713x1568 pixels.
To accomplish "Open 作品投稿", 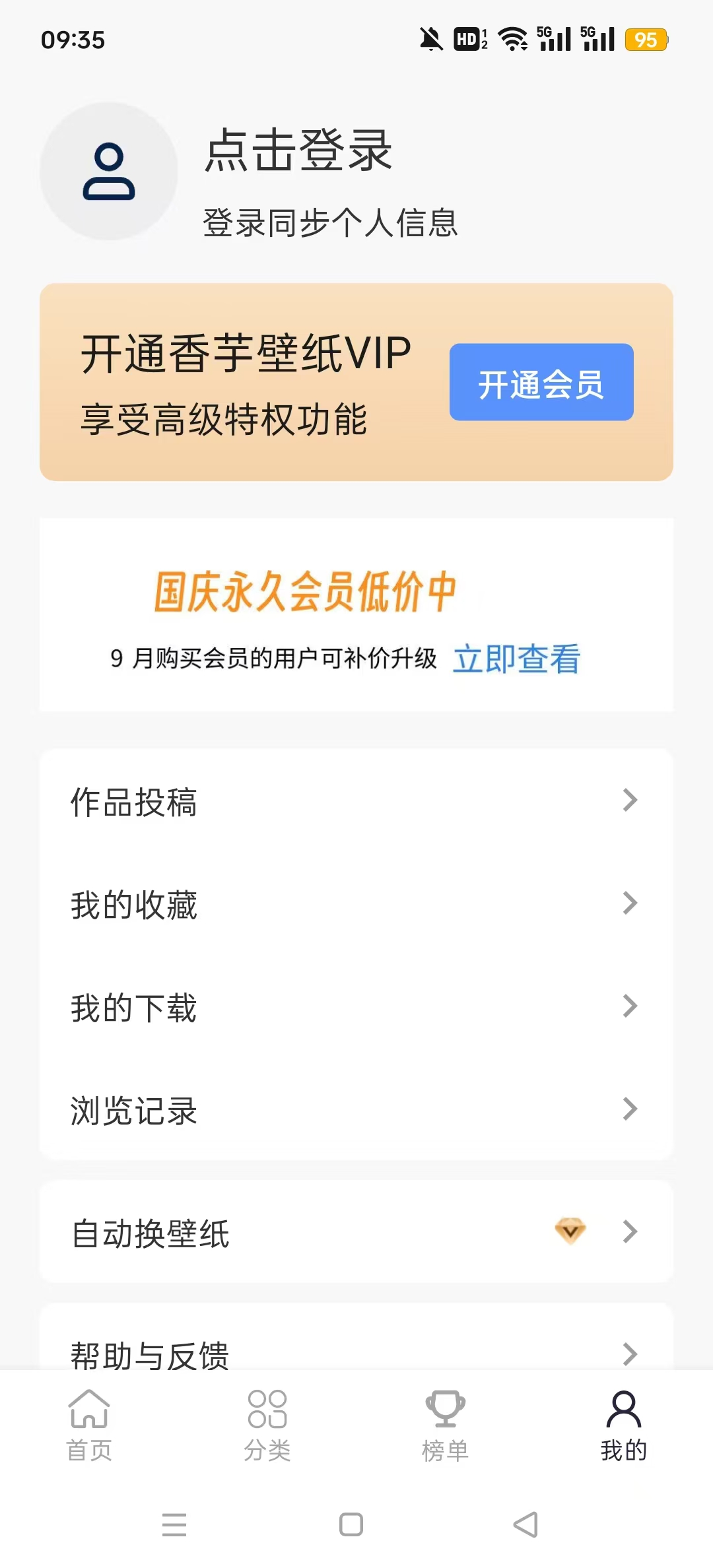I will tap(356, 800).
